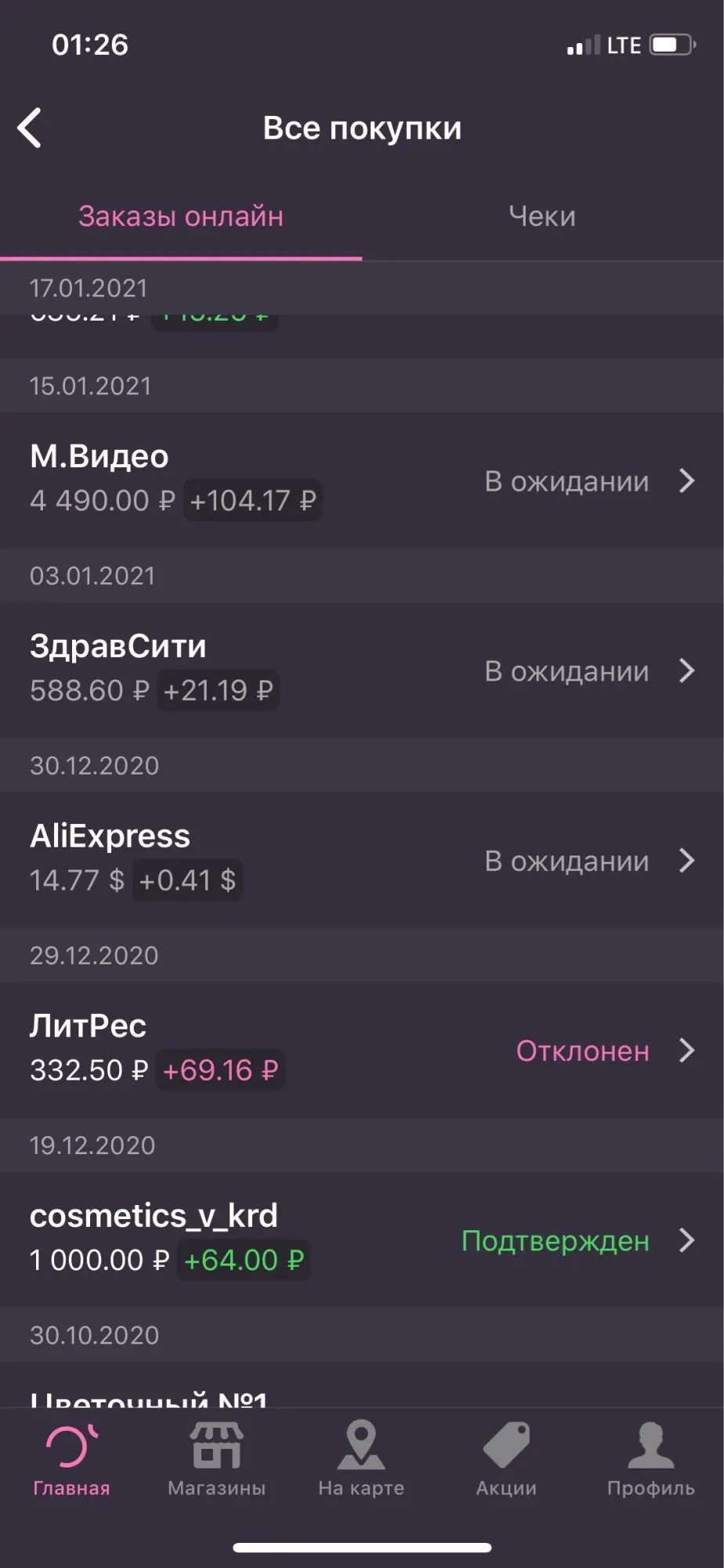Switch to На карте
Screen dimensions: 724x1568
(361, 1458)
